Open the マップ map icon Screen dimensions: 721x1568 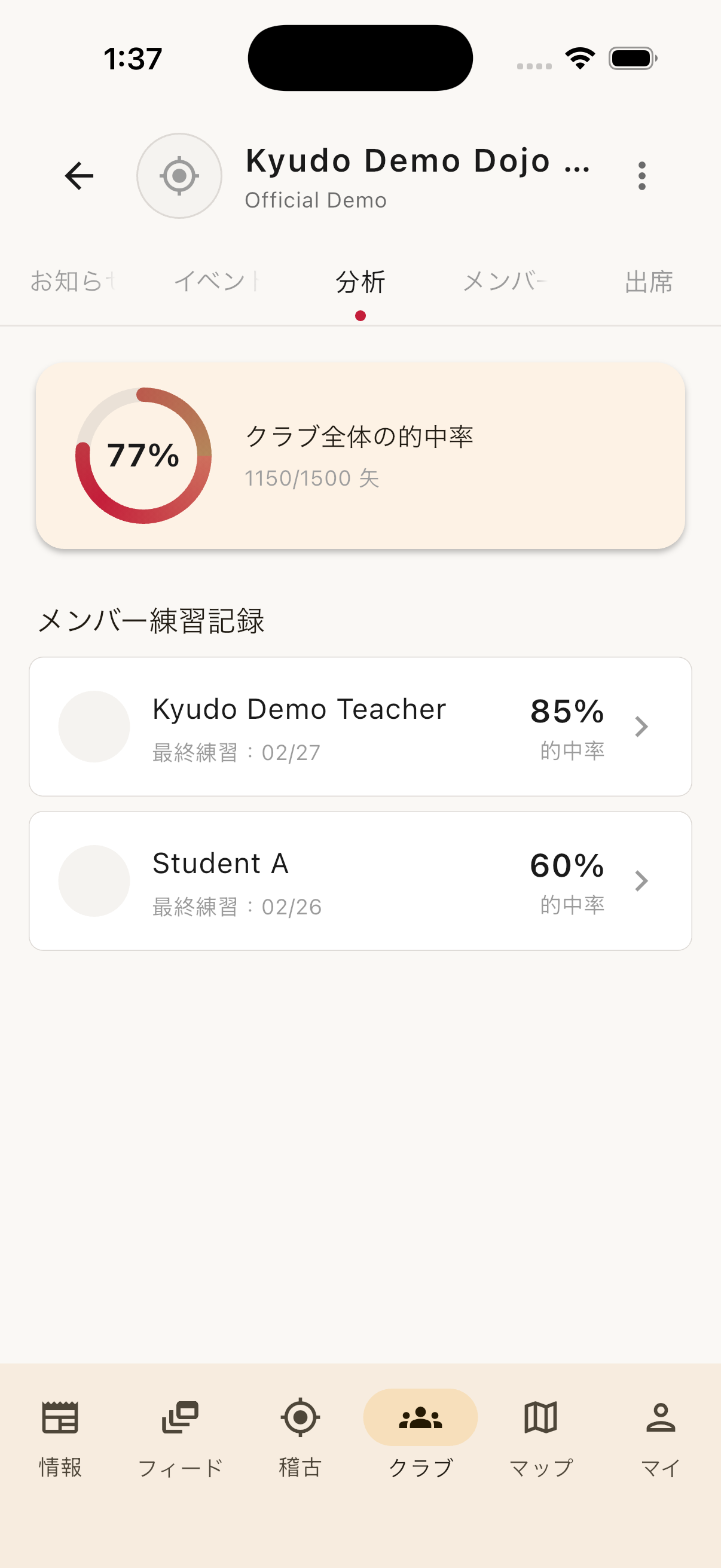pos(541,1417)
